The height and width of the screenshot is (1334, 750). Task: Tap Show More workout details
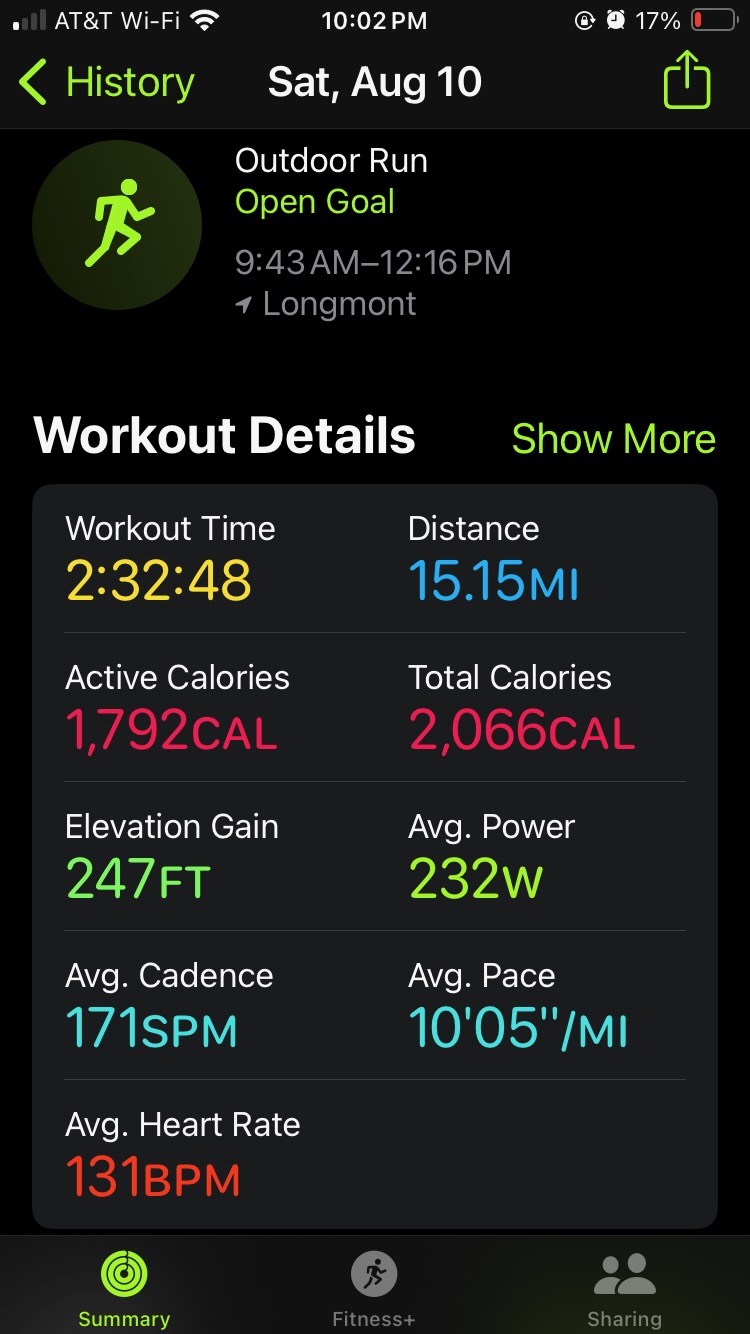coord(613,439)
